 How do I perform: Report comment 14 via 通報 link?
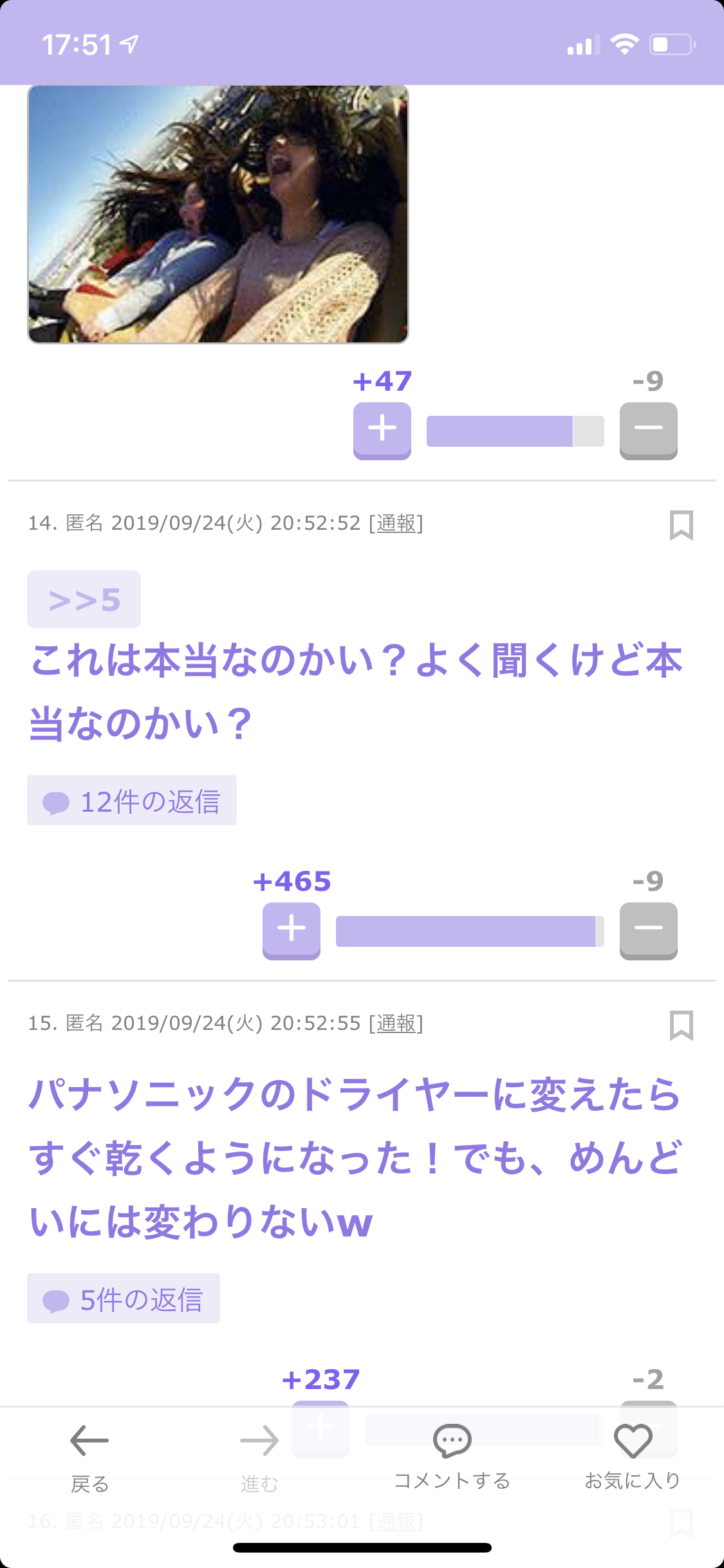396,523
